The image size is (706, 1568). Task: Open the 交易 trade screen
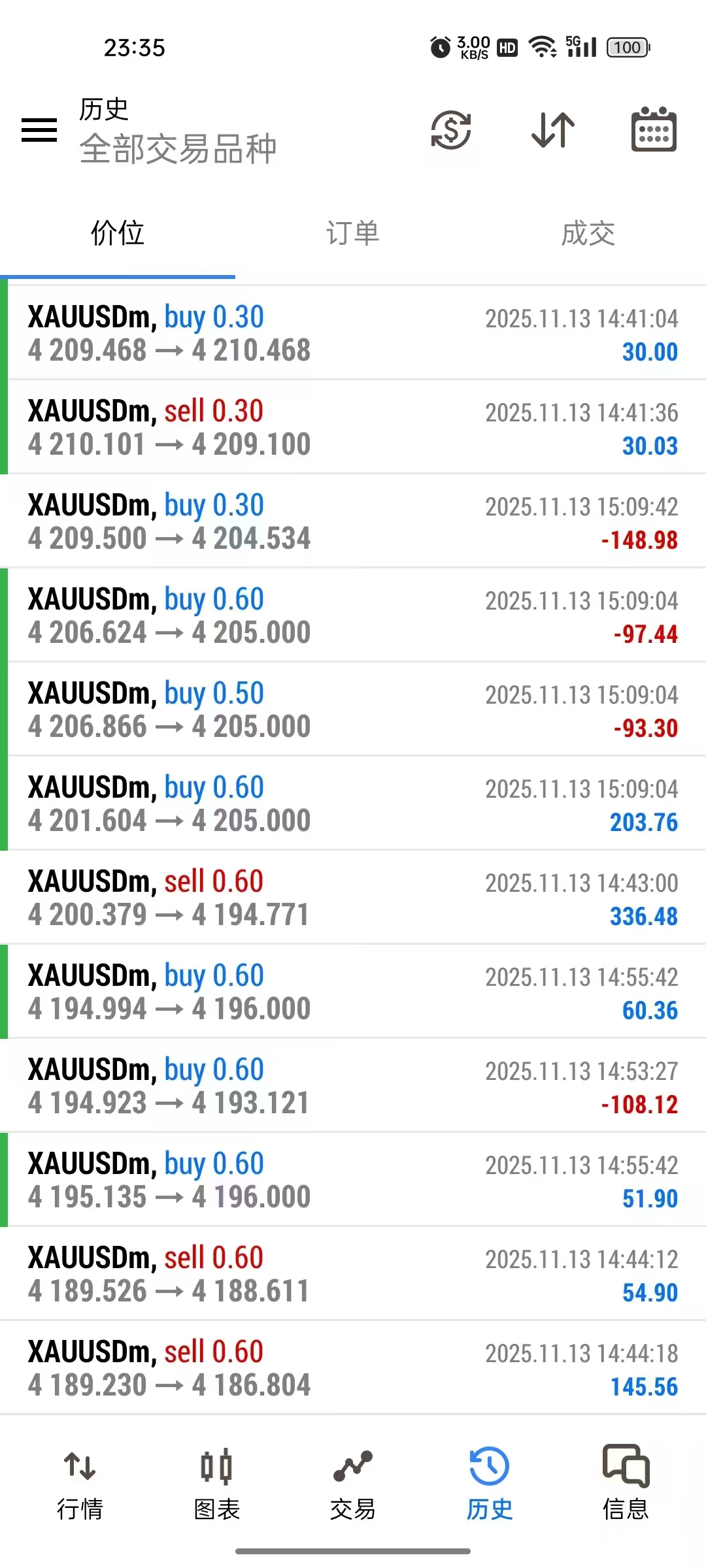click(x=353, y=1490)
